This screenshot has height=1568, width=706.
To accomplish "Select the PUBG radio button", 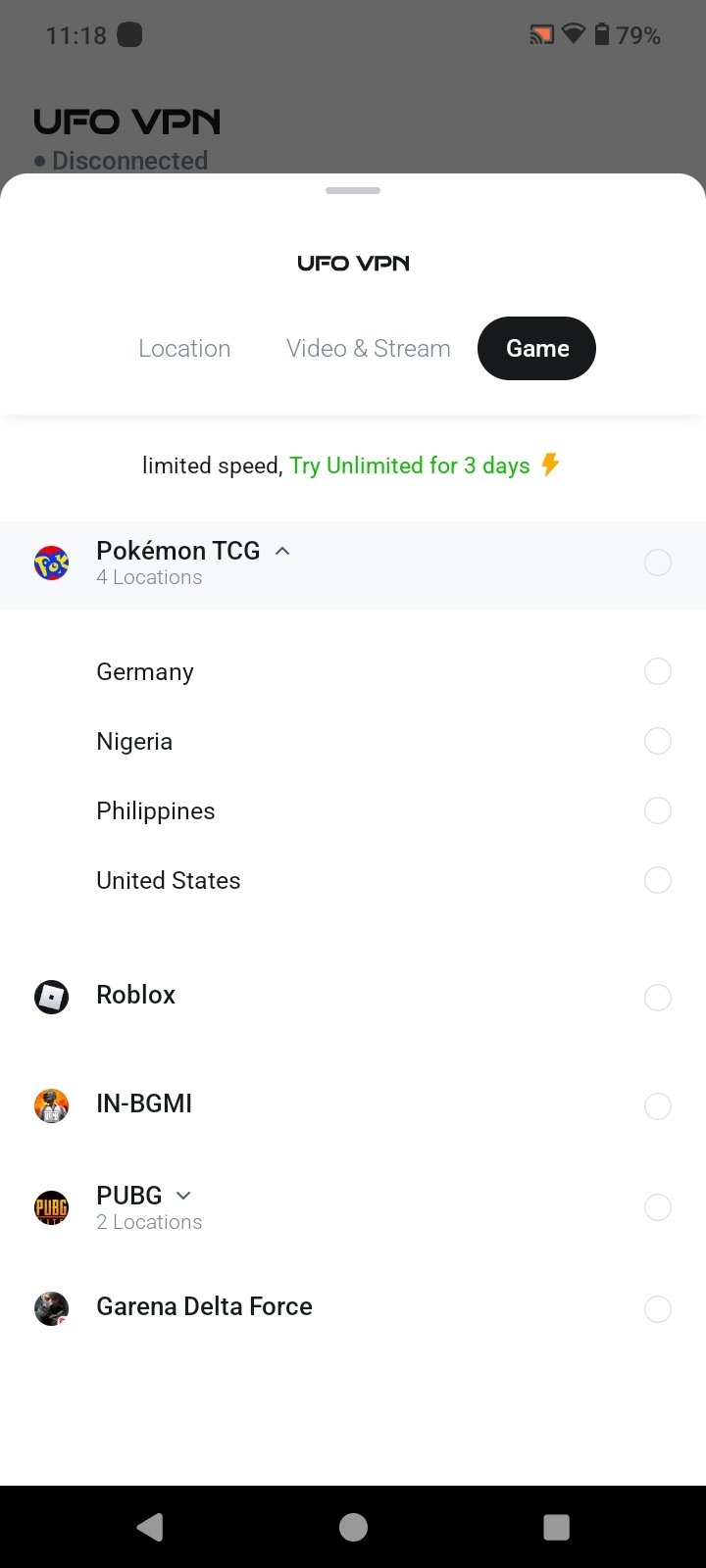I will click(x=657, y=1207).
